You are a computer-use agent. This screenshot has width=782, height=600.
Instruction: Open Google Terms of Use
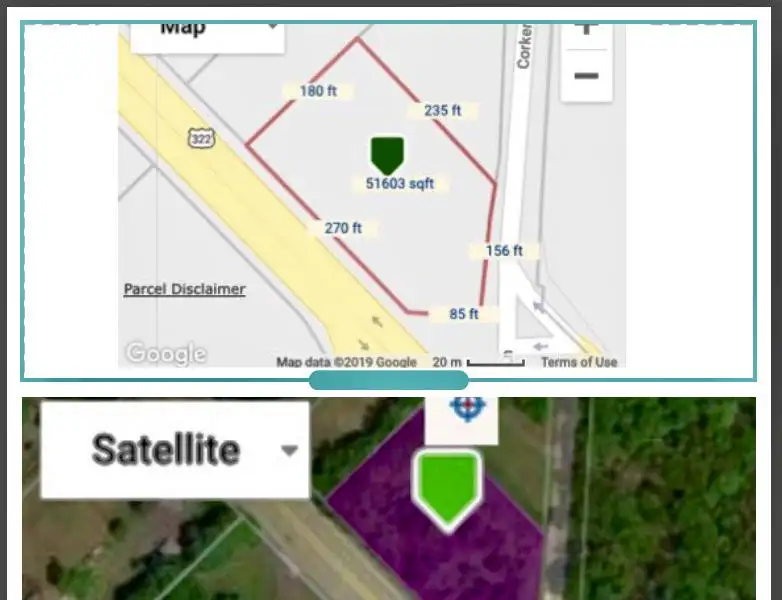tap(579, 362)
